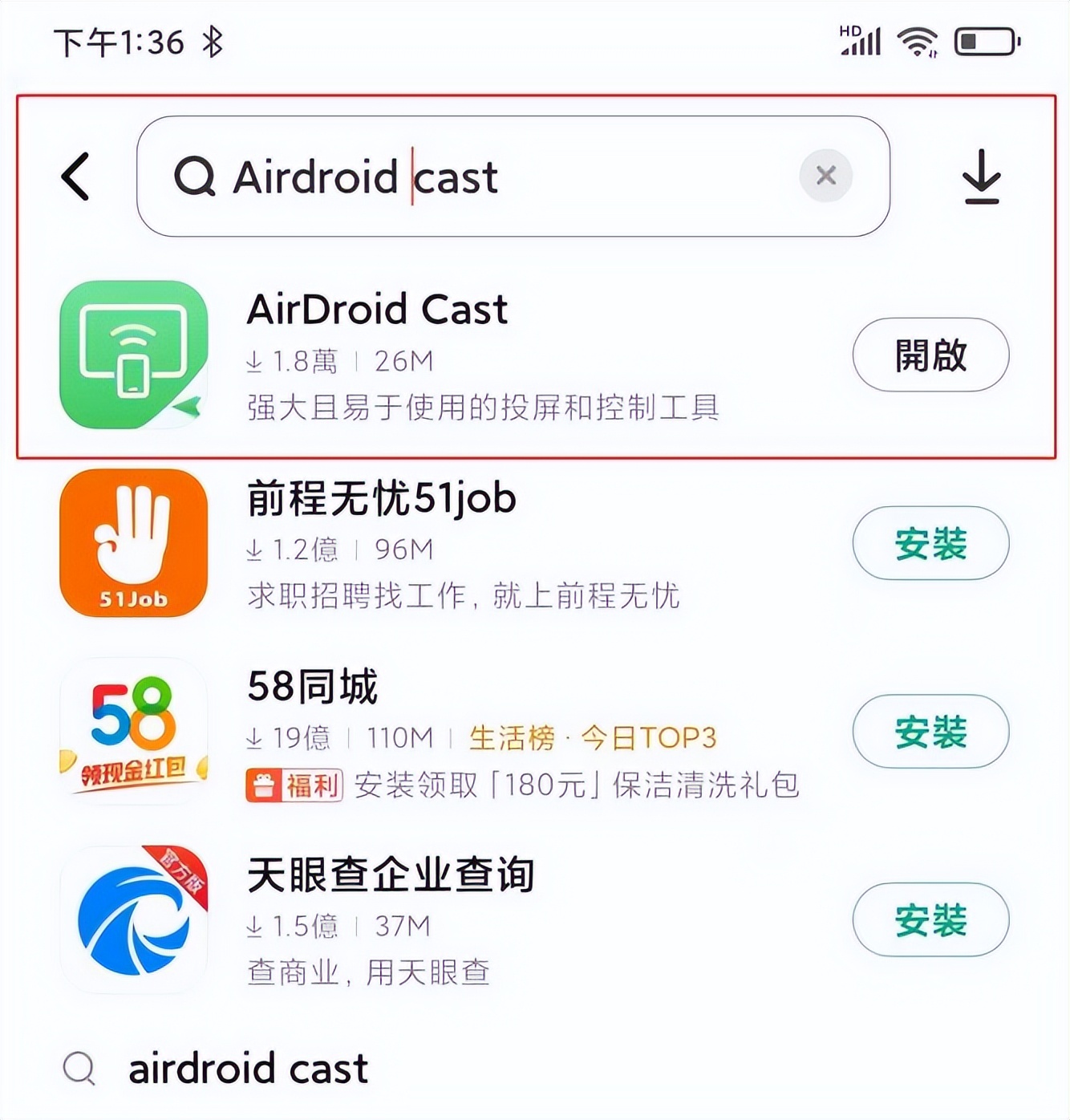
Task: Tap 開啟 to launch AirDroid Cast
Action: pyautogui.click(x=930, y=355)
